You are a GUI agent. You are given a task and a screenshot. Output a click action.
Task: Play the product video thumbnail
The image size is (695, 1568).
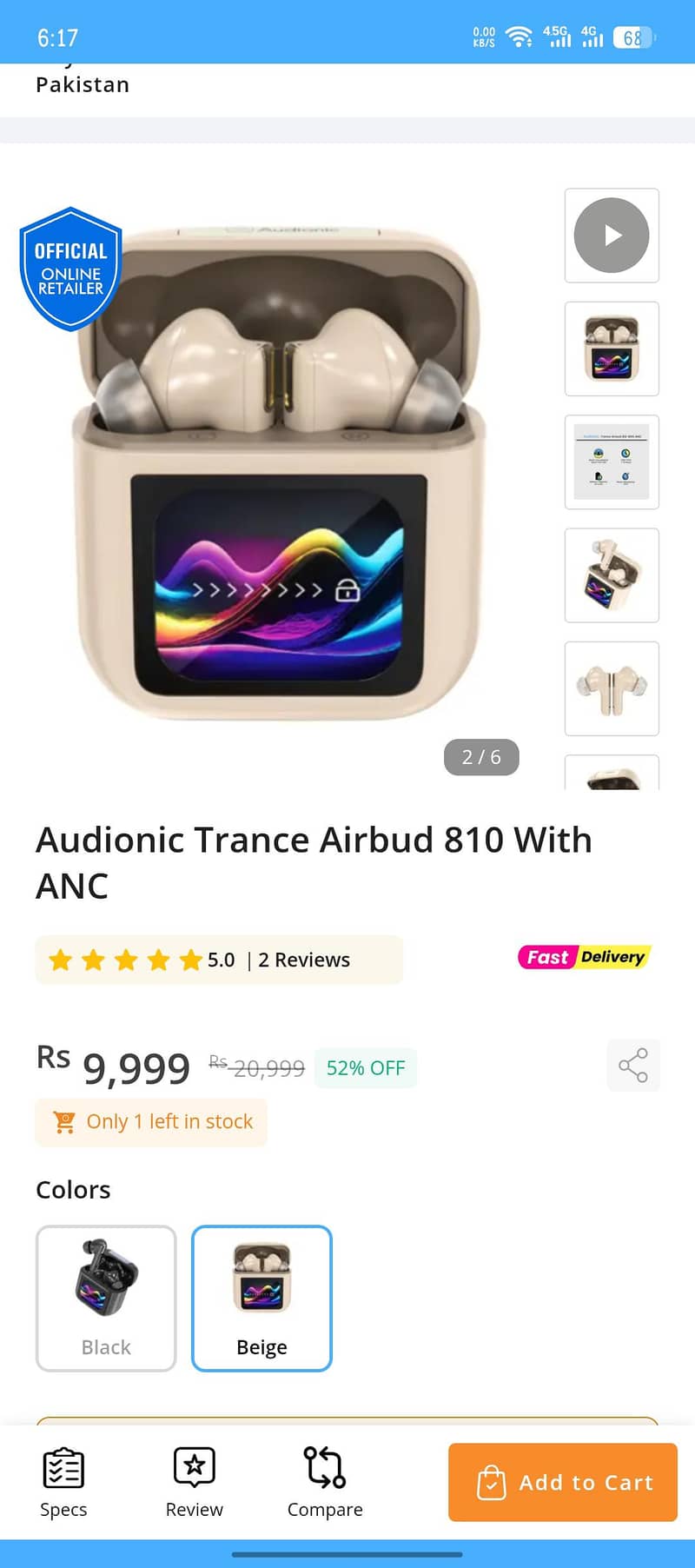612,236
